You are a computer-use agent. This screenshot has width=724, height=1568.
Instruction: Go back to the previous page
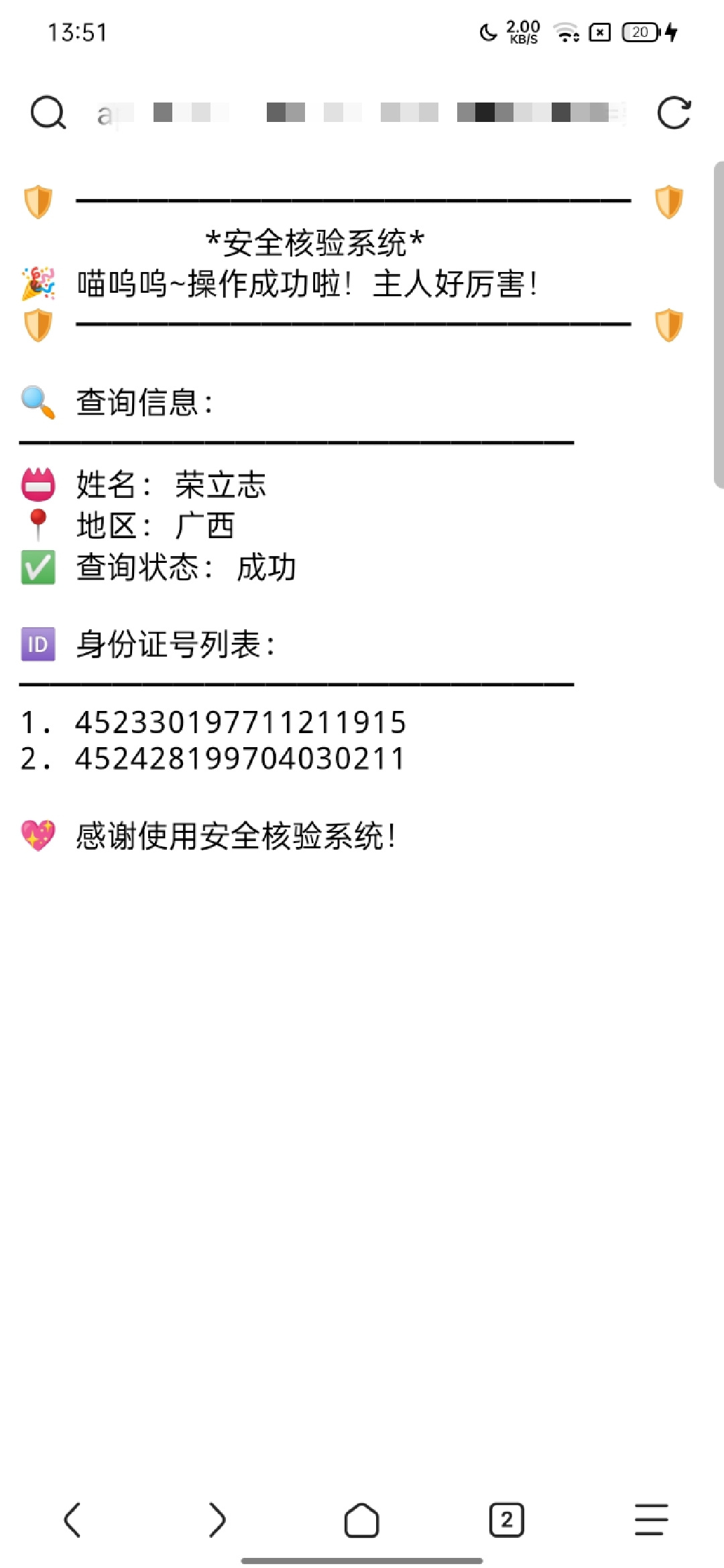tap(72, 1520)
